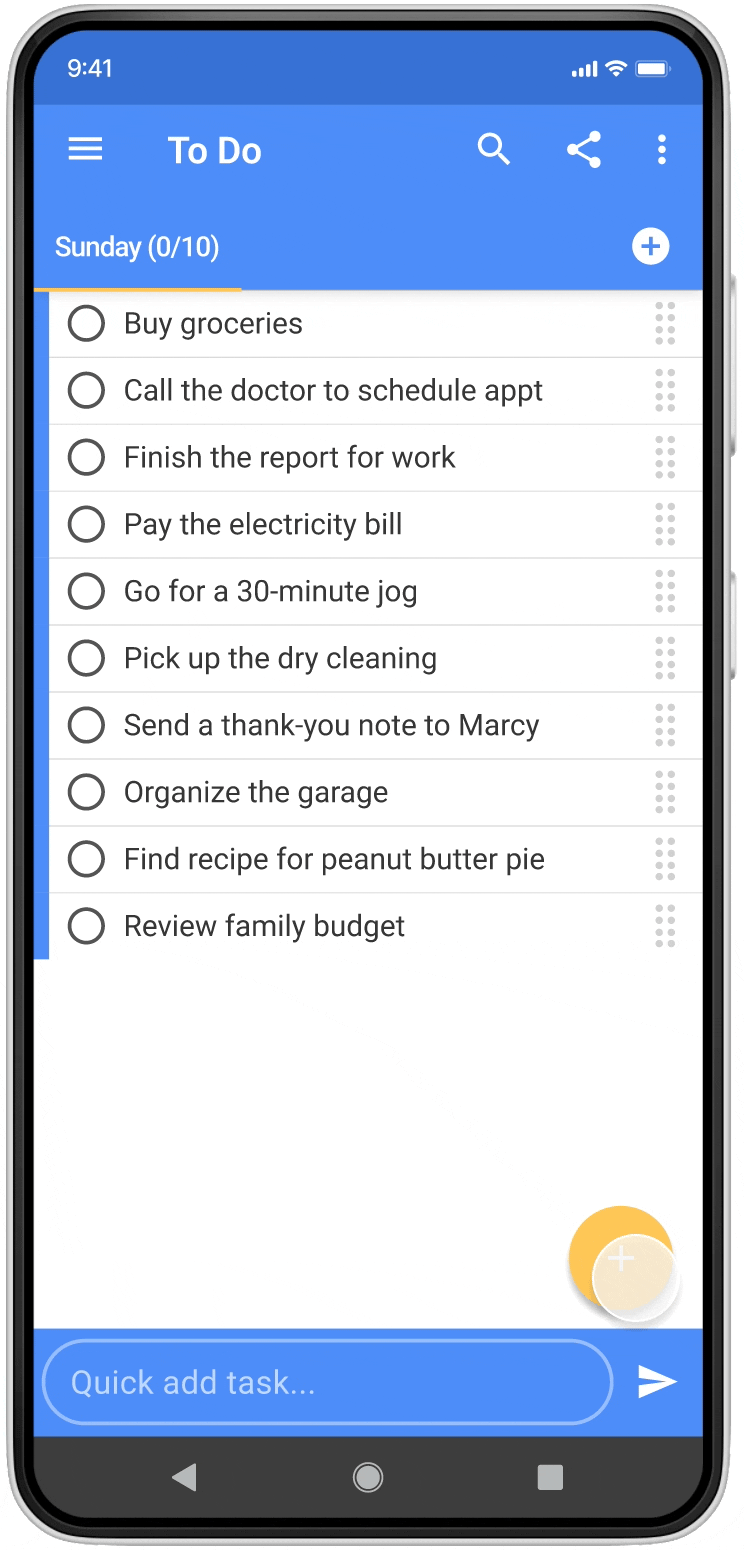The image size is (744, 1550).
Task: Tick the circle beside Pick up the dry cleaning
Action: pyautogui.click(x=86, y=659)
